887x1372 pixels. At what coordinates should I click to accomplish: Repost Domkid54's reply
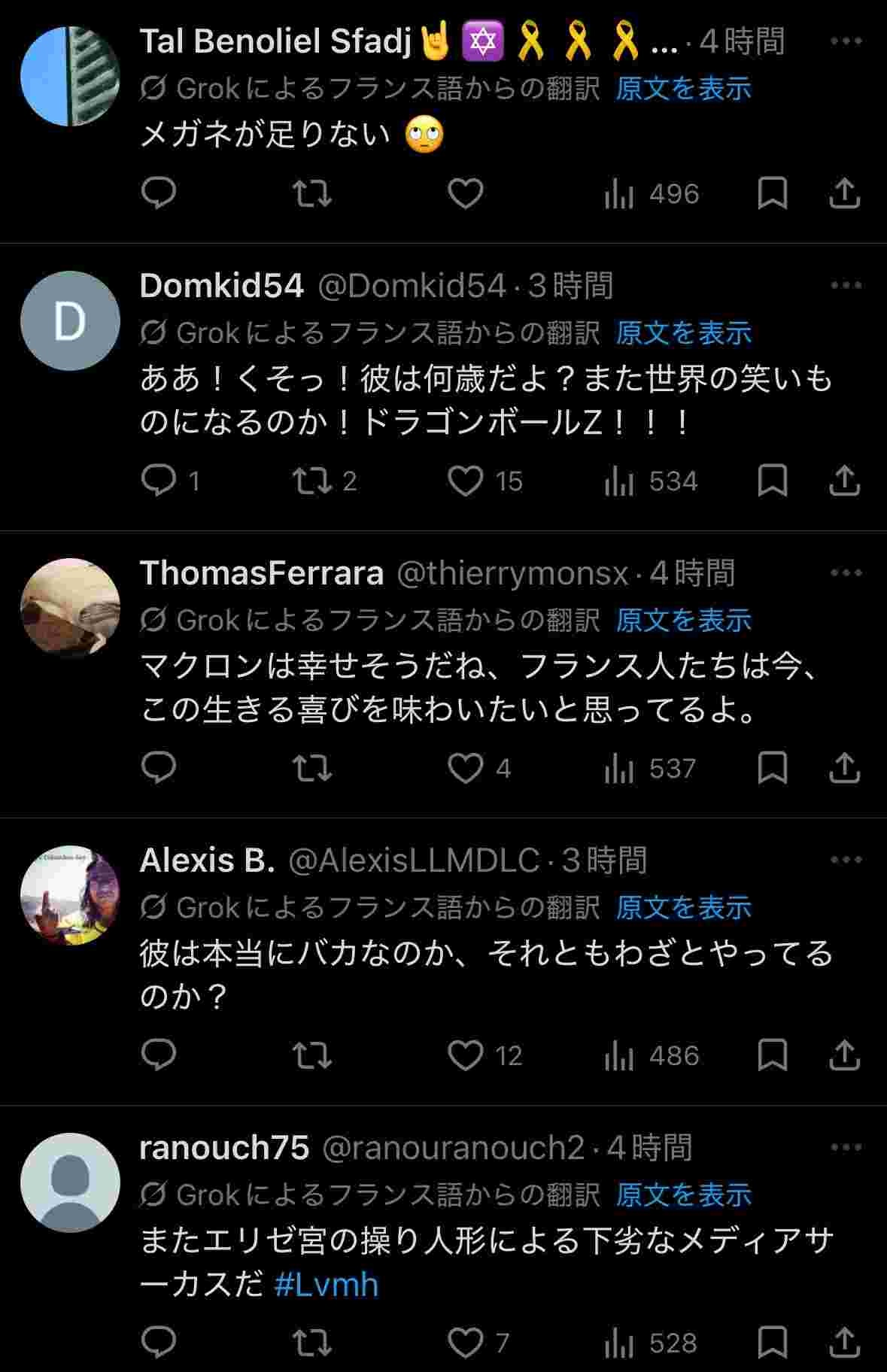click(312, 481)
